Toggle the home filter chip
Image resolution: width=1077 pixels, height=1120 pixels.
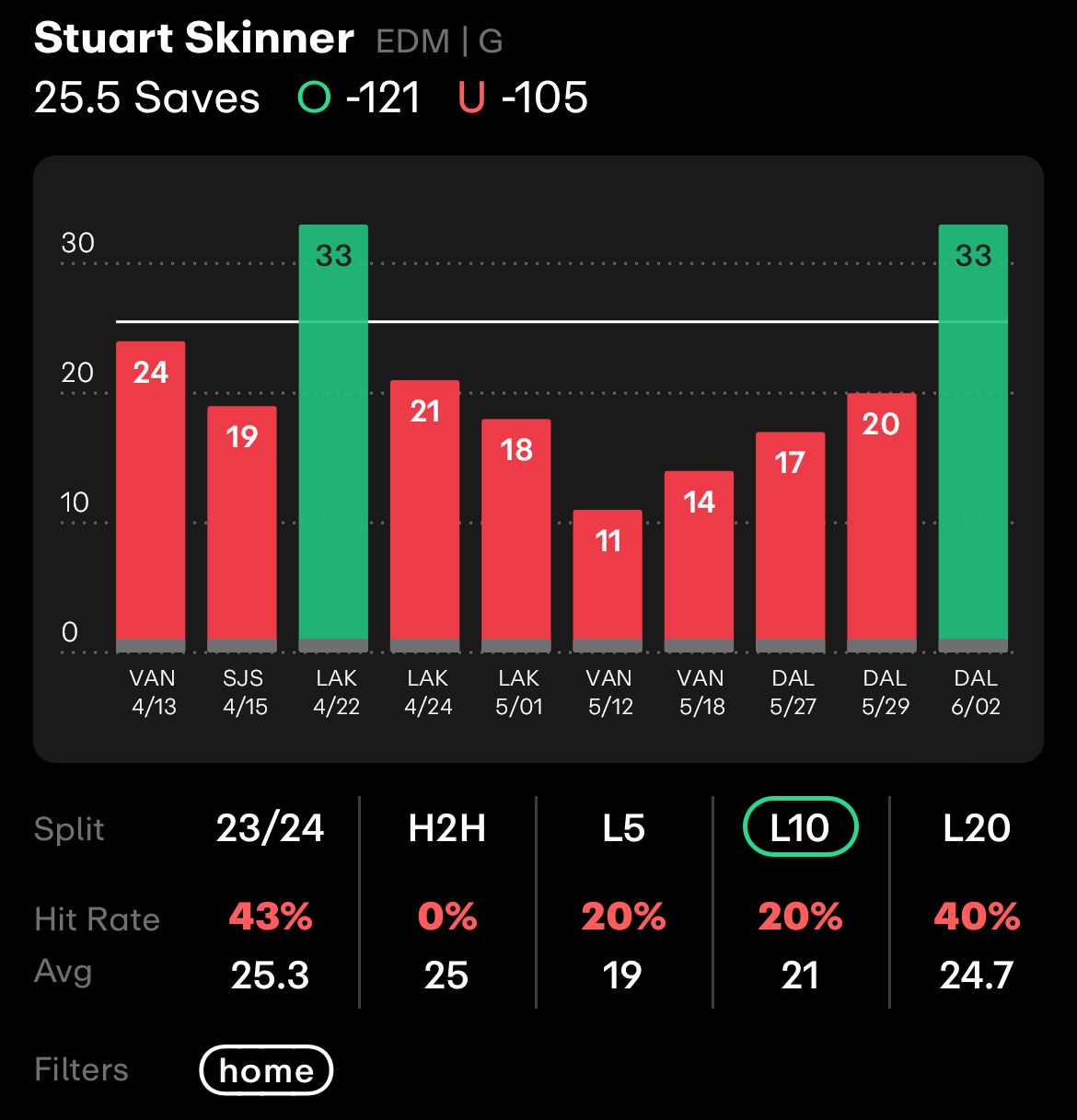point(266,1070)
